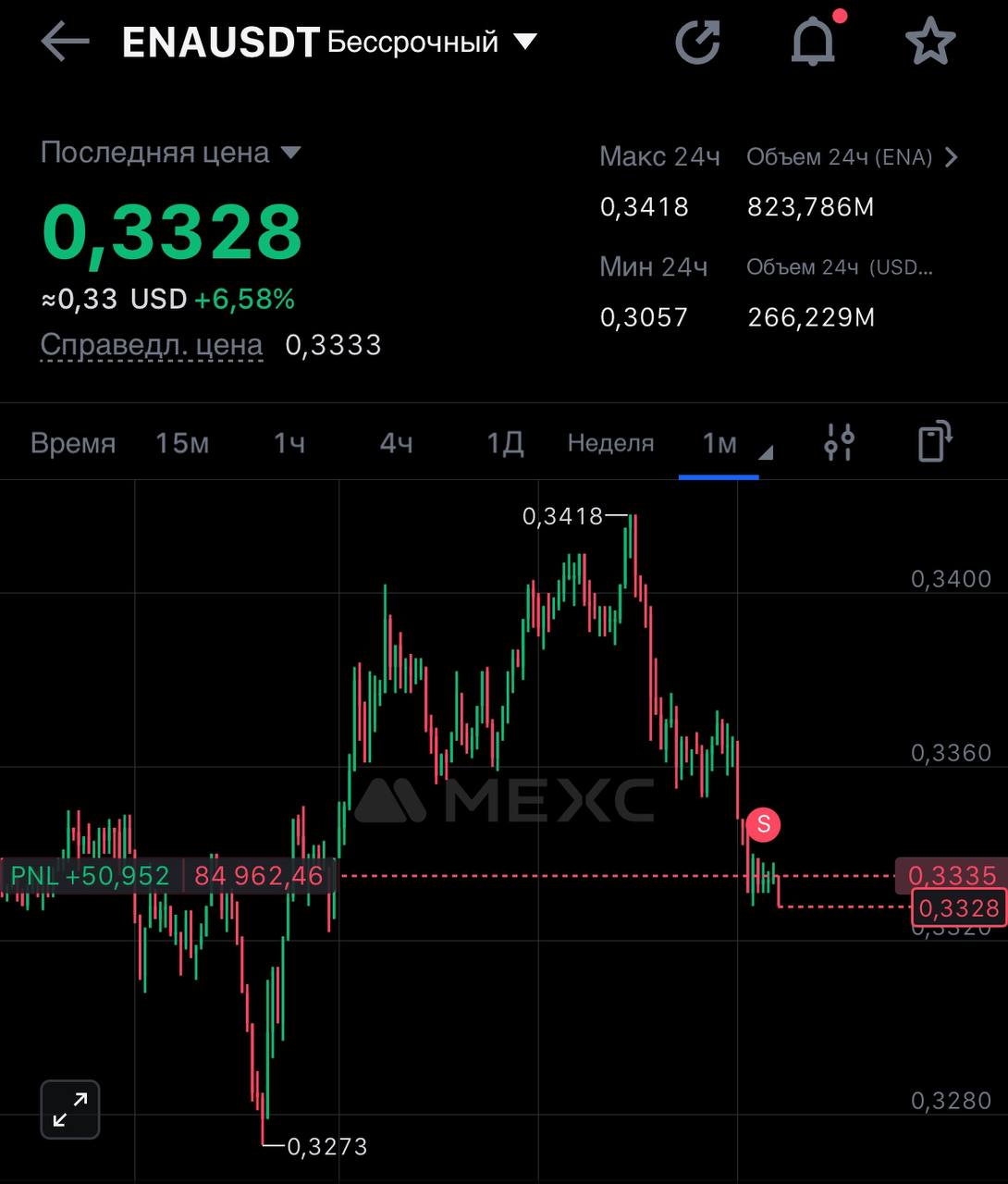Open the PNL +50,952 position label
The height and width of the screenshot is (1184, 1008).
click(90, 876)
